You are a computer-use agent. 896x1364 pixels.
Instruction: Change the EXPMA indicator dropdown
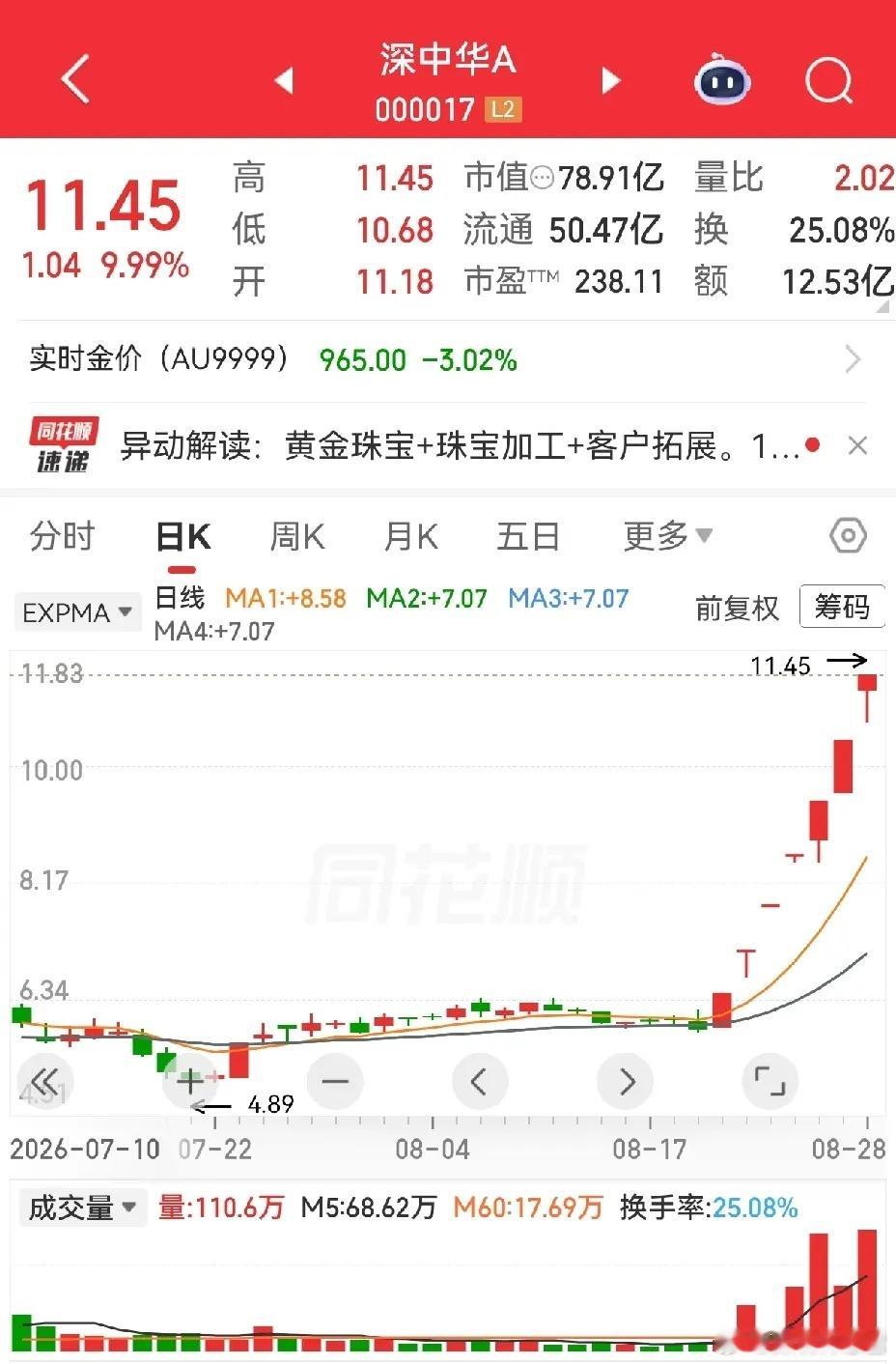[x=76, y=612]
